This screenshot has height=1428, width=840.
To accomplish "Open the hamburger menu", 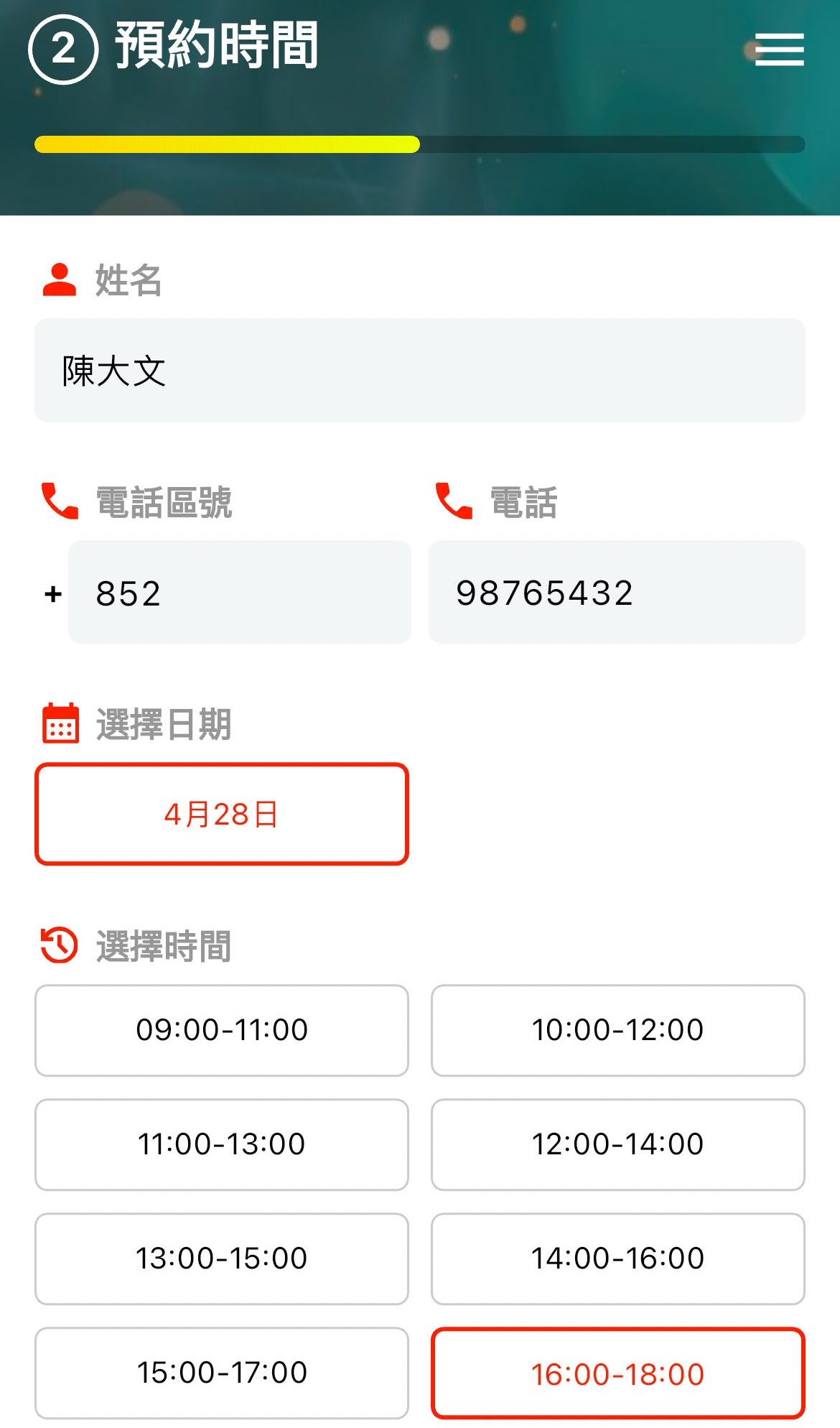I will 779,50.
